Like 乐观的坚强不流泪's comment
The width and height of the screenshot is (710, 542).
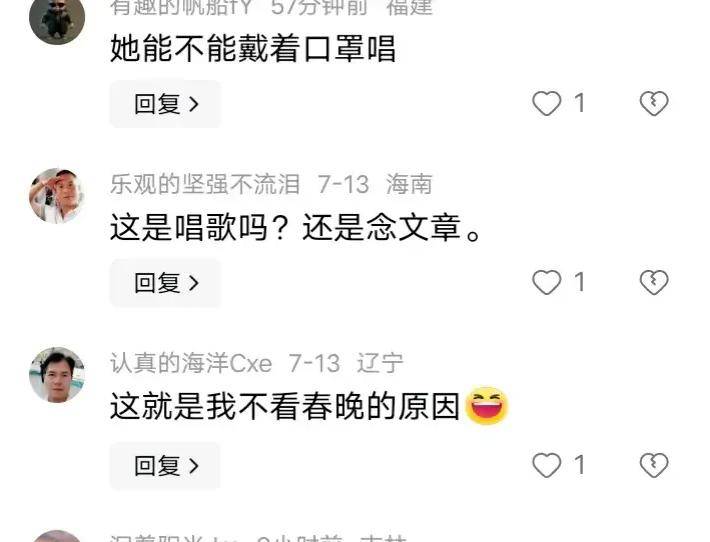pos(546,283)
